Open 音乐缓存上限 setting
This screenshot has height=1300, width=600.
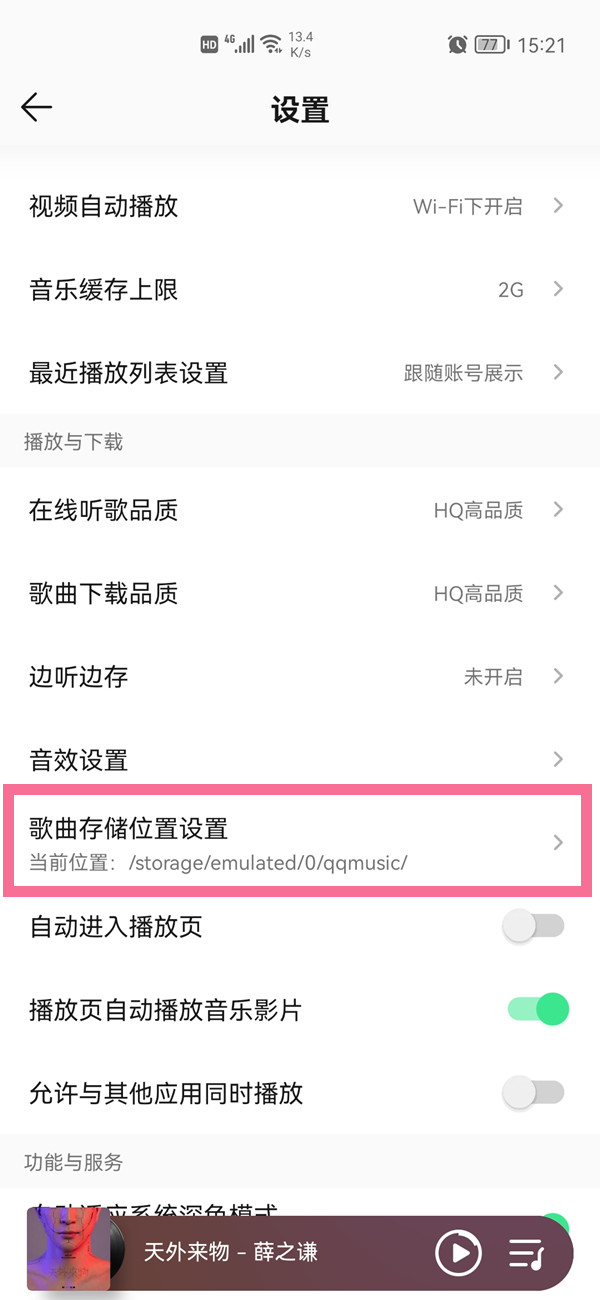(300, 290)
